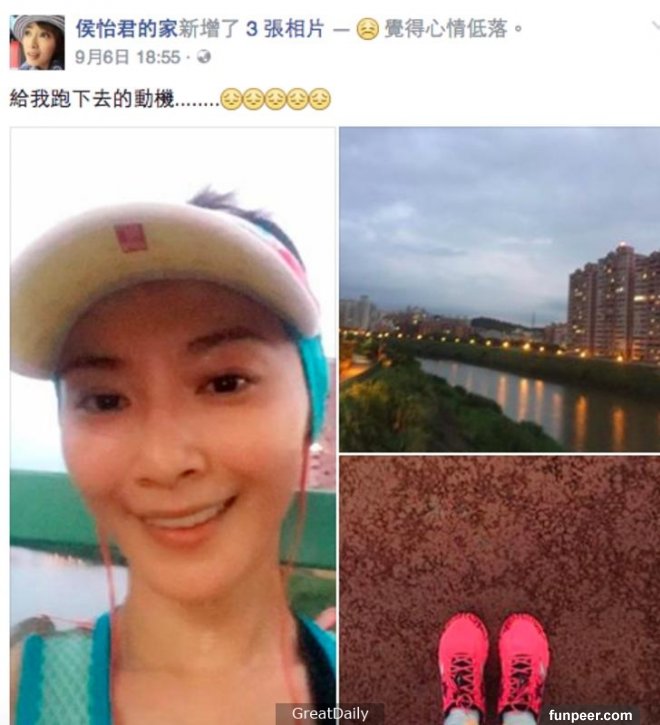The image size is (660, 725).
Task: Open the 9月6日 18:55 post timestamp
Action: 127,57
